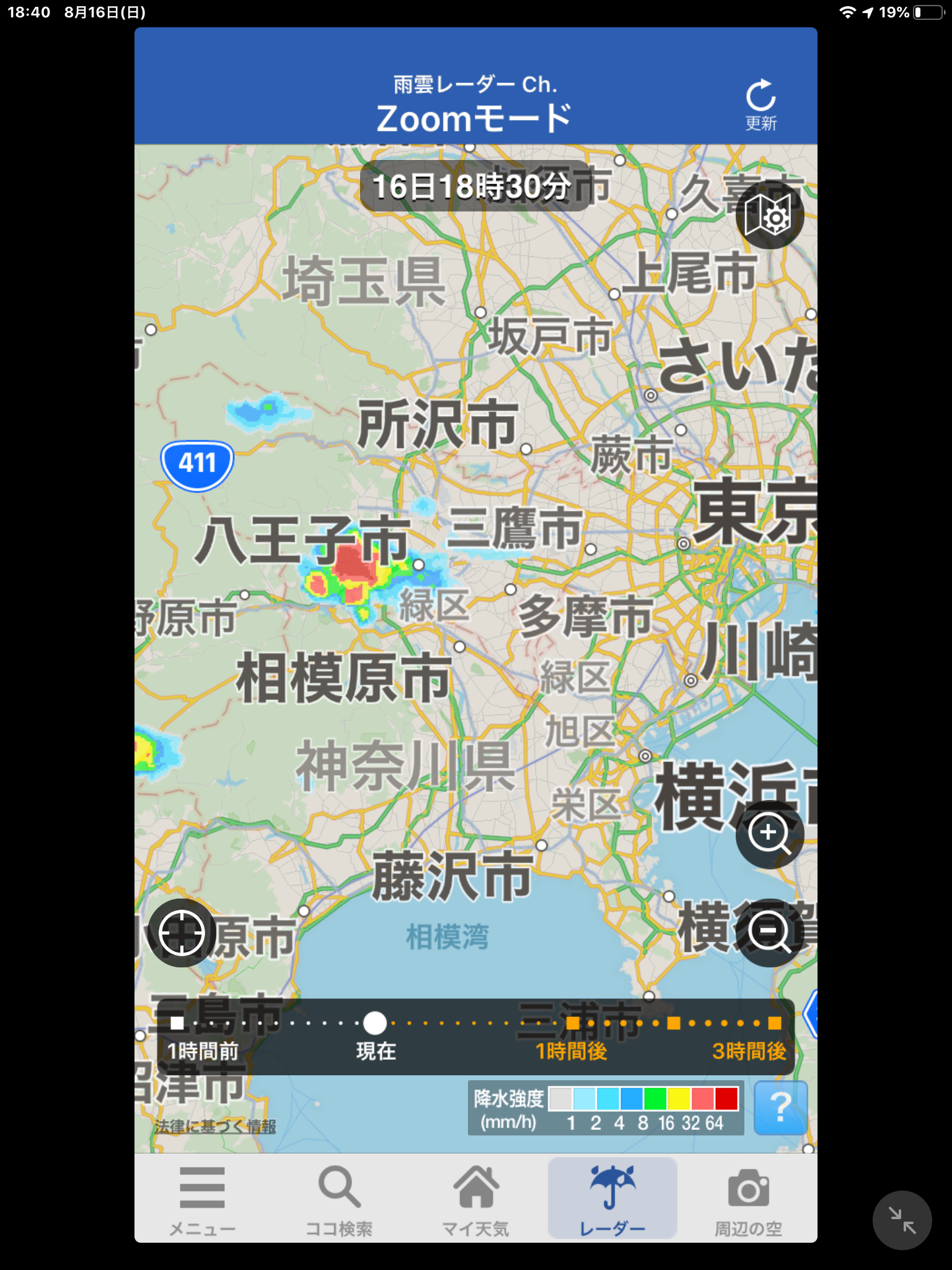
Task: Zoom in with the plus magnifier
Action: click(x=769, y=834)
